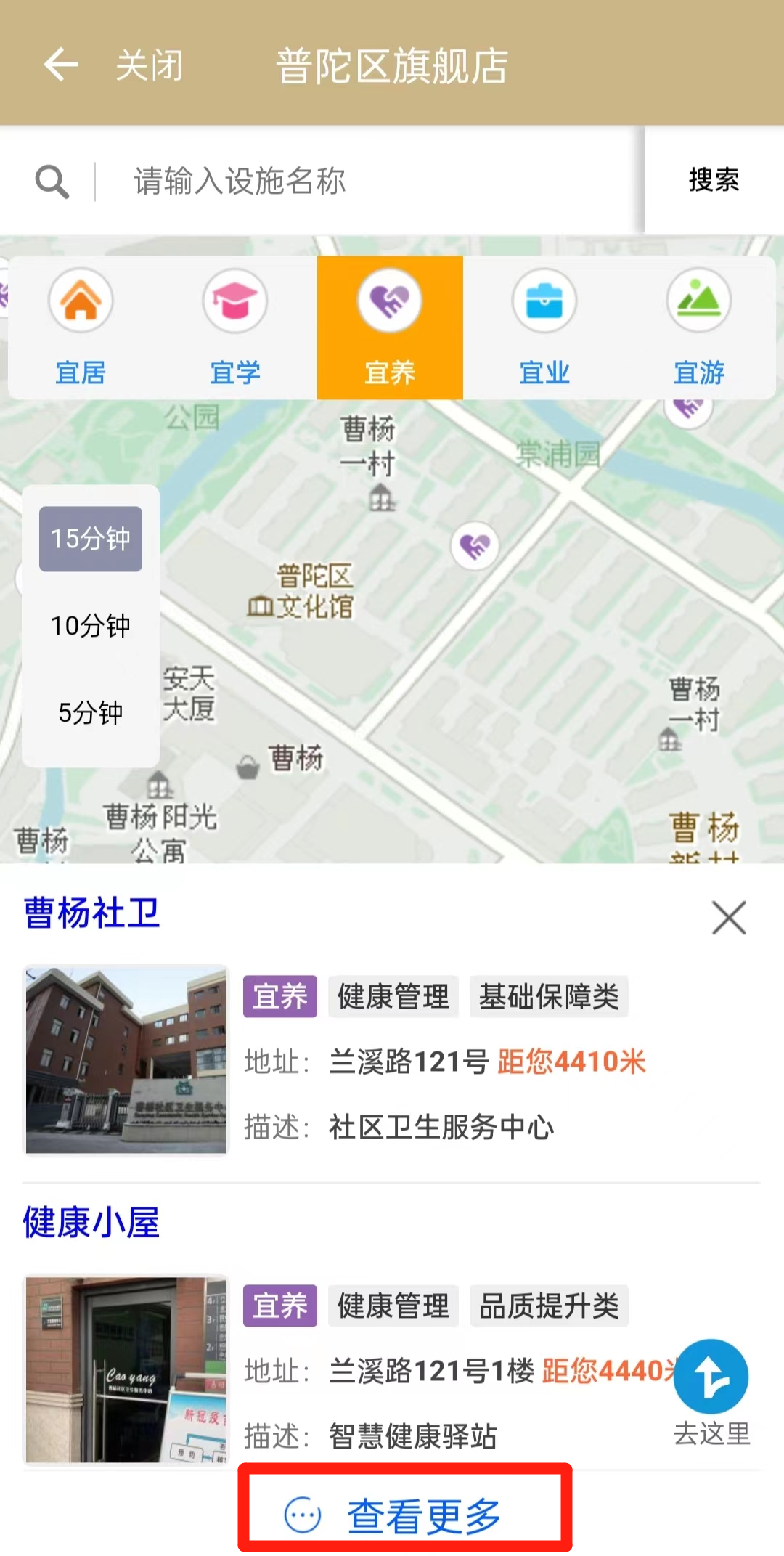Image resolution: width=784 pixels, height=1556 pixels.
Task: View the 曹杨社卫 building photo
Action: coord(126,1060)
